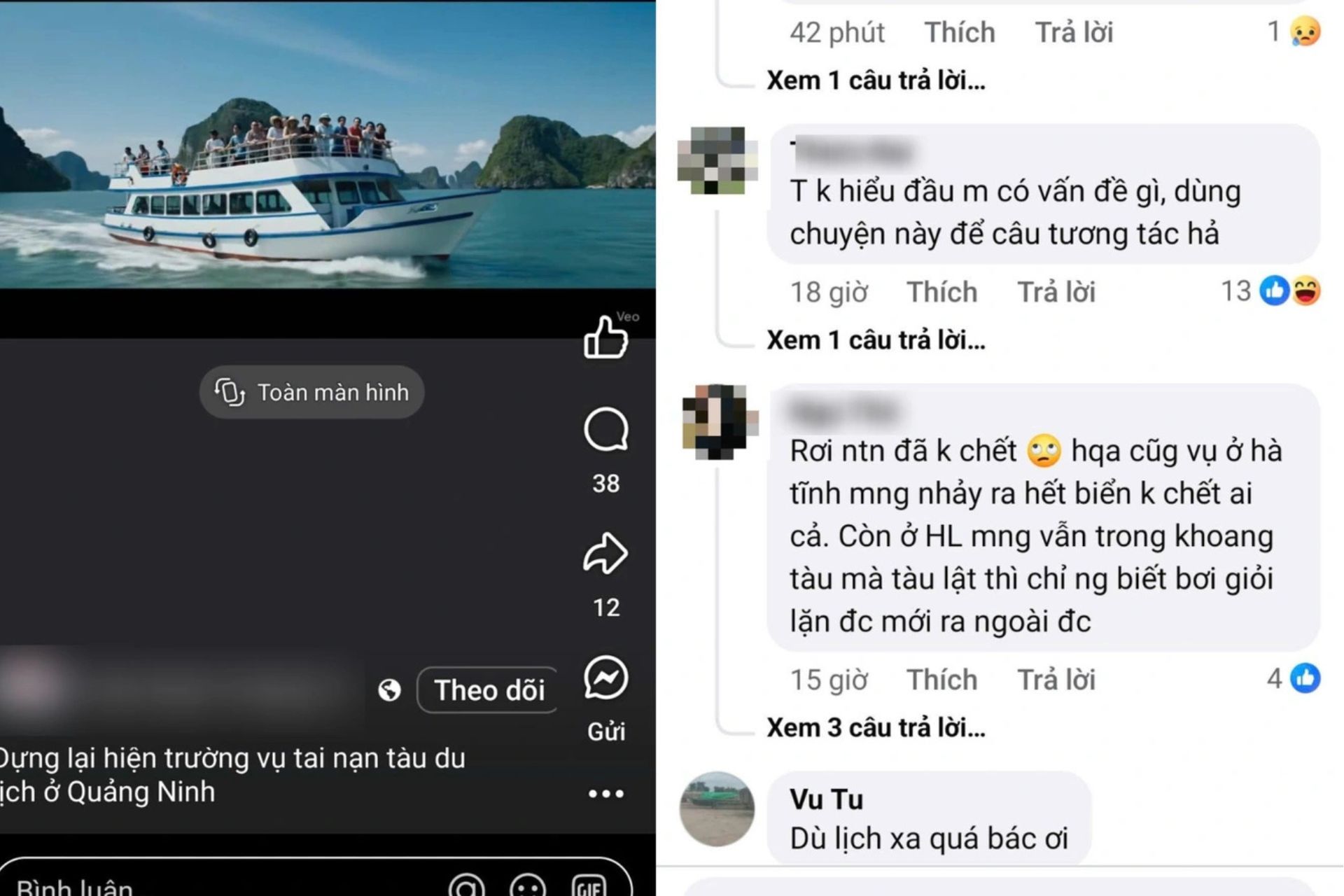The height and width of the screenshot is (896, 1344).
Task: Tap the Toàn màn hình fullscreen button
Action: 312,392
